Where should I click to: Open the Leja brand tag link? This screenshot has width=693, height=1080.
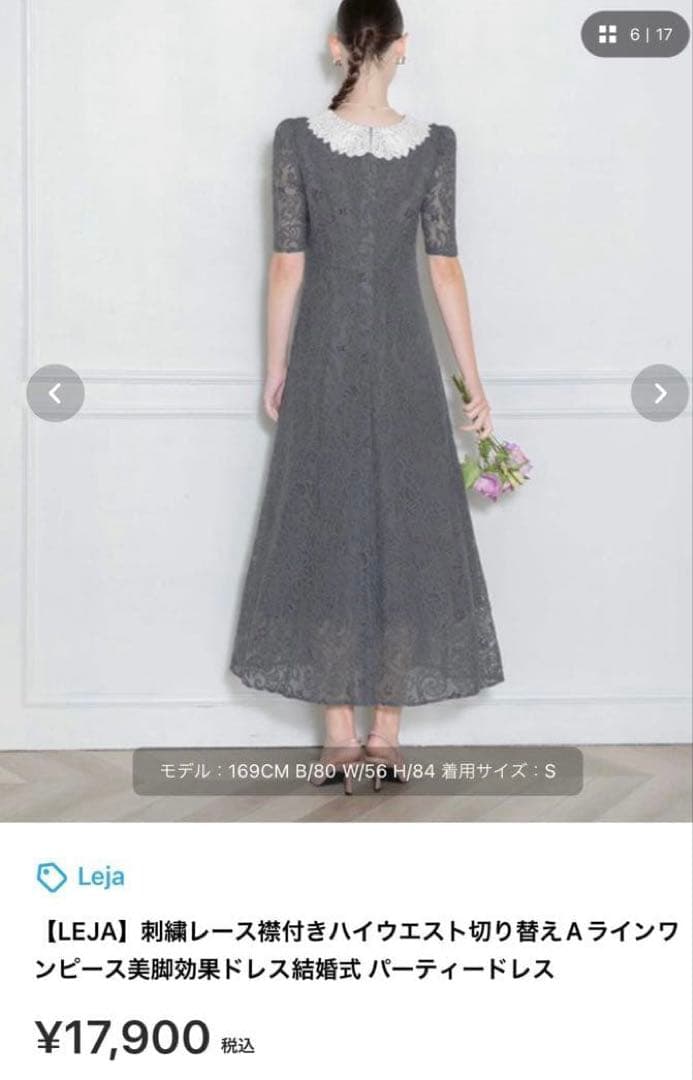tap(82, 877)
